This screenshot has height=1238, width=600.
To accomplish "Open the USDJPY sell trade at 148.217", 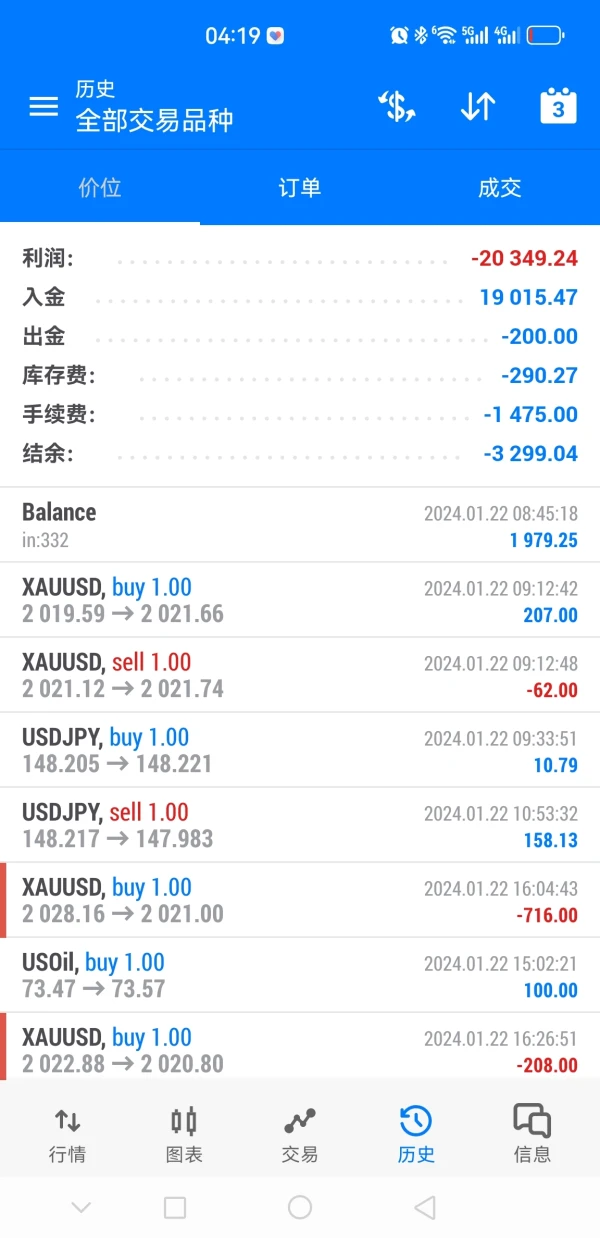I will pyautogui.click(x=300, y=825).
